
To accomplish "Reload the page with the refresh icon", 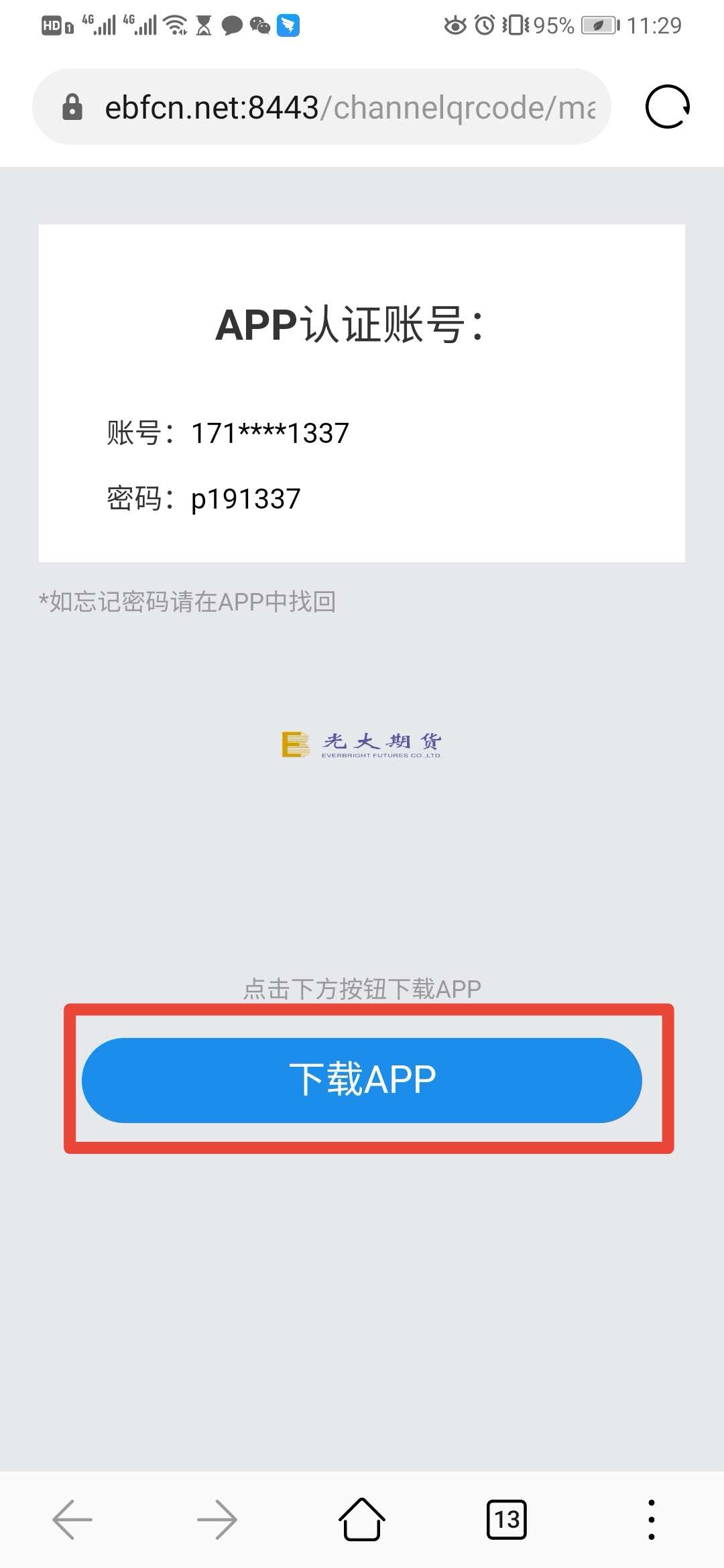I will coord(667,107).
